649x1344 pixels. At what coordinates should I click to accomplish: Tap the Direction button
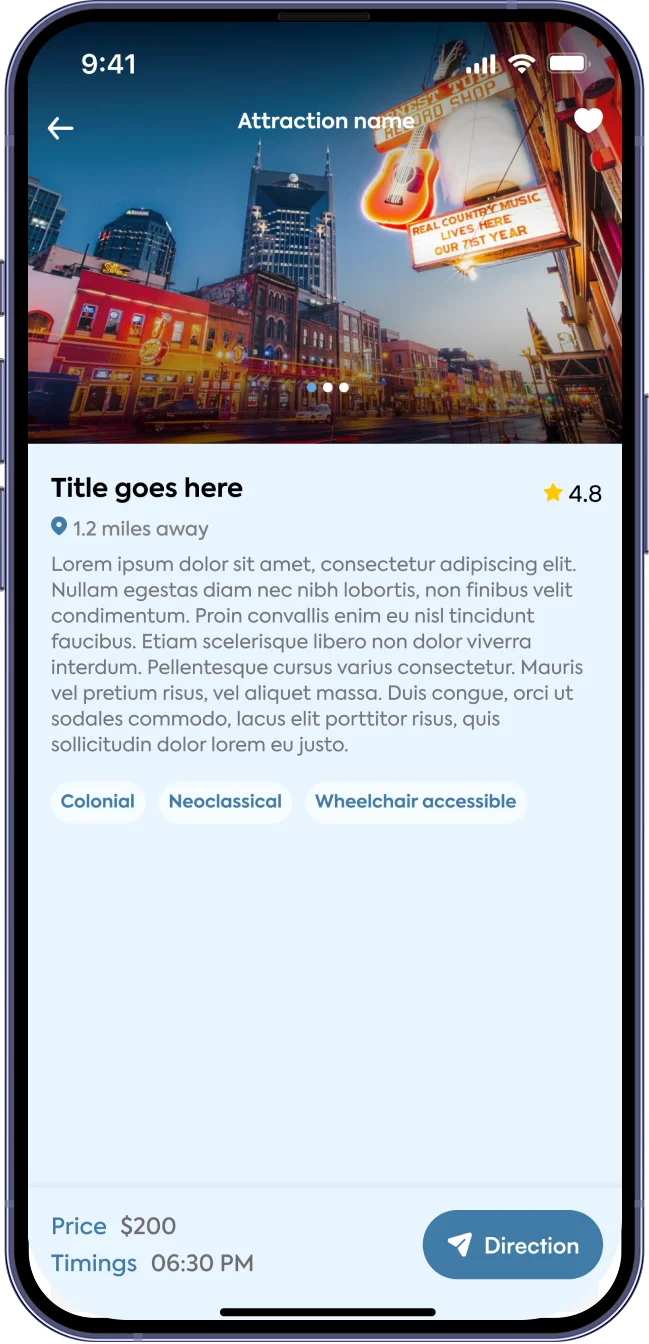point(512,1245)
